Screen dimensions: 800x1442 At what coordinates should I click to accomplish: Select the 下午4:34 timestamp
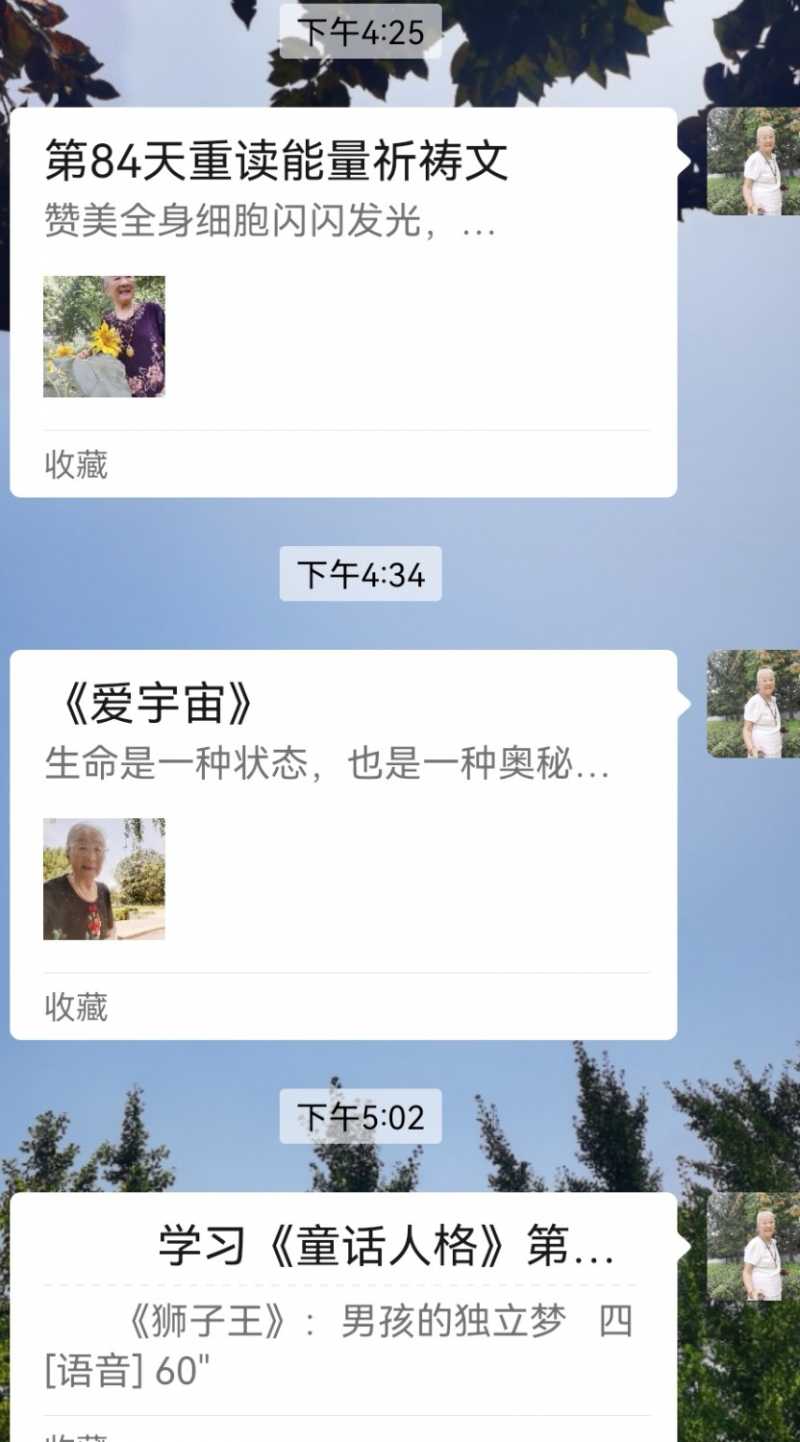[360, 574]
